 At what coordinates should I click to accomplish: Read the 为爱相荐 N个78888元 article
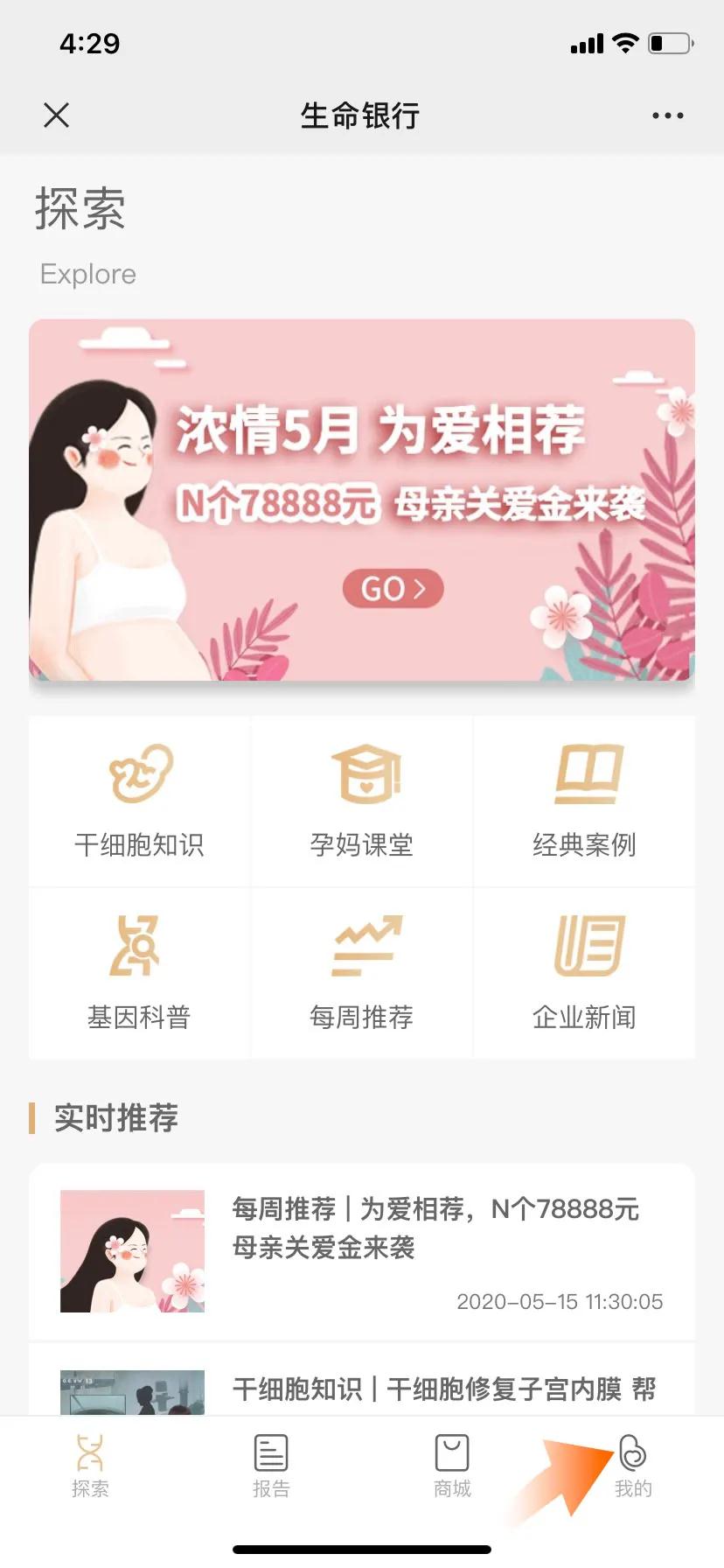point(362,1251)
